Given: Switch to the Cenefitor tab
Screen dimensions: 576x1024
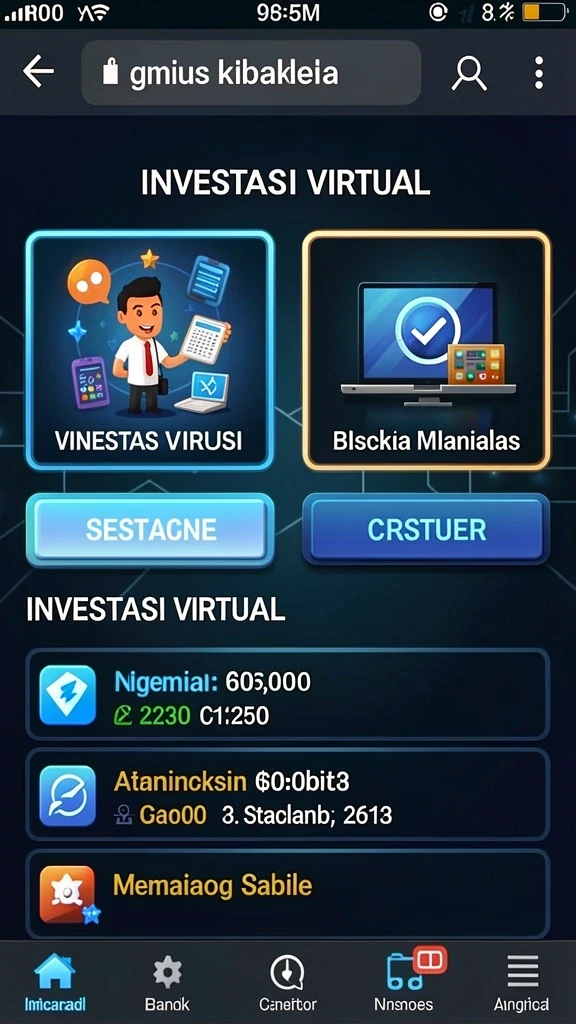Looking at the screenshot, I should 287,982.
